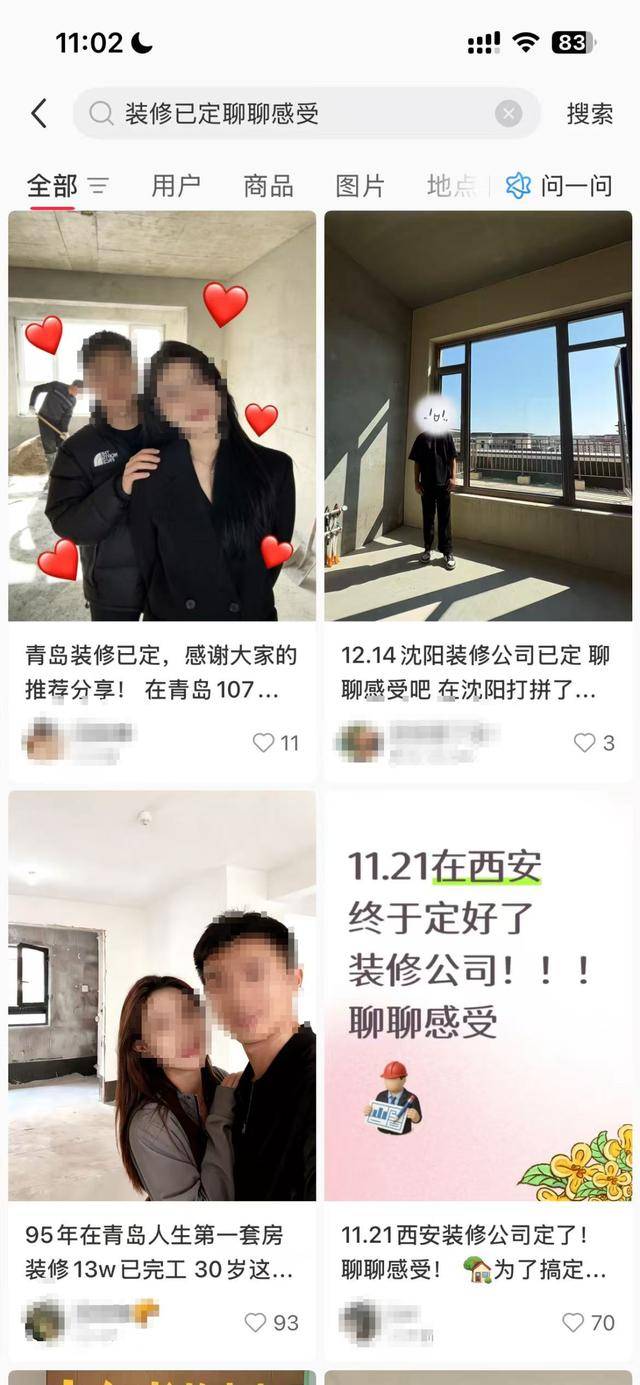This screenshot has height=1385, width=640.
Task: Go back using the arrow icon
Action: [39, 113]
